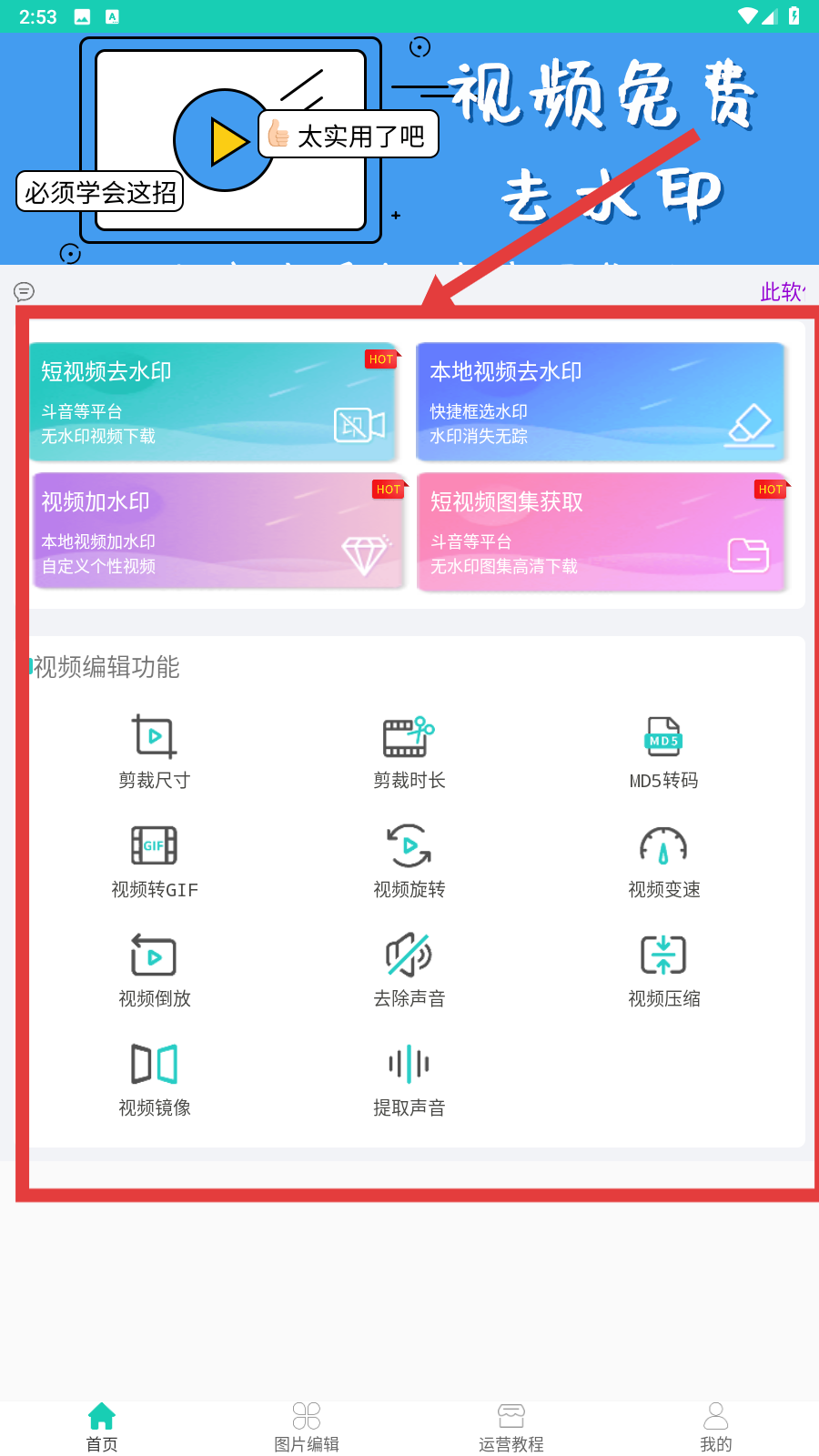The image size is (819, 1456).
Task: Open 视频旋转 tool
Action: [409, 861]
